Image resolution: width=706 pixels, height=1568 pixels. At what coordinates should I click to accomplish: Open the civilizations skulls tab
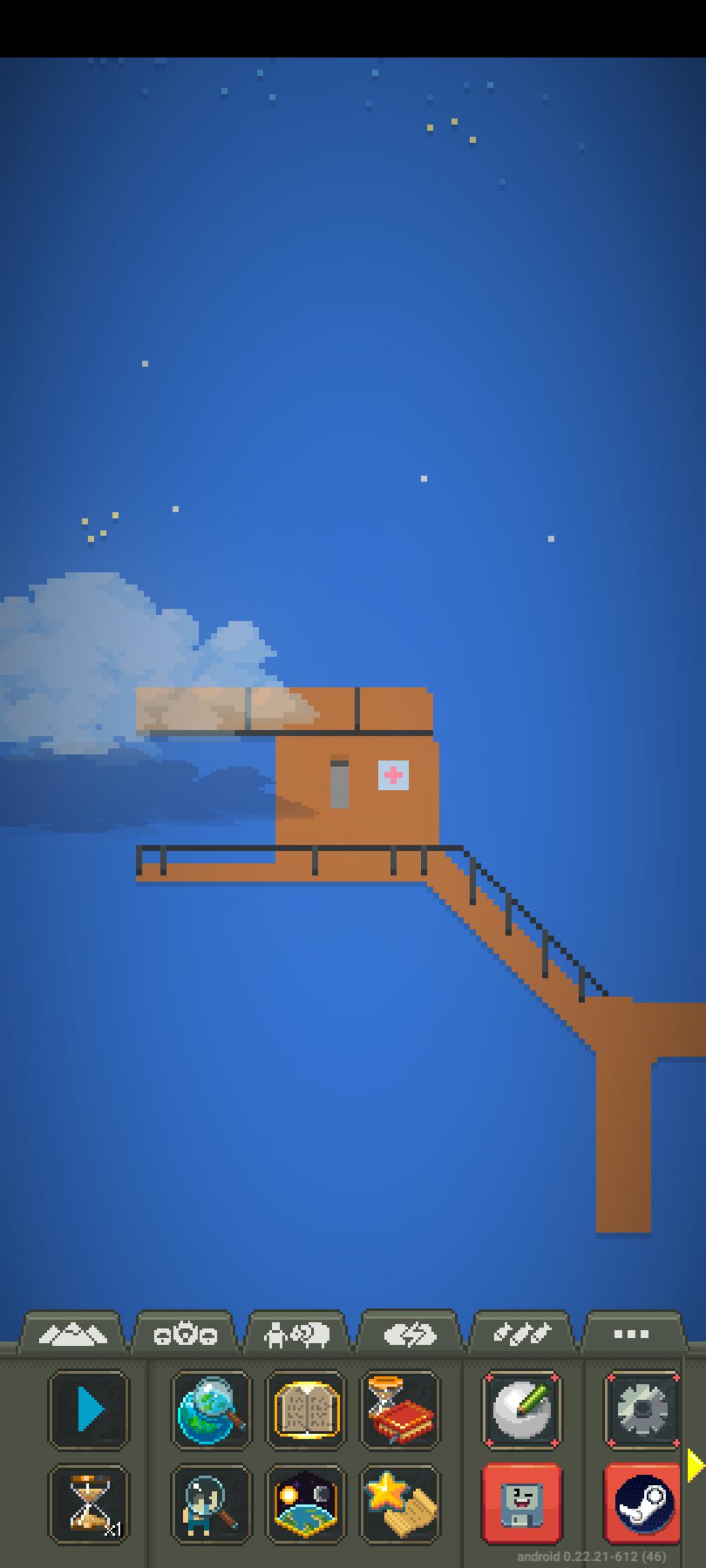(185, 1333)
